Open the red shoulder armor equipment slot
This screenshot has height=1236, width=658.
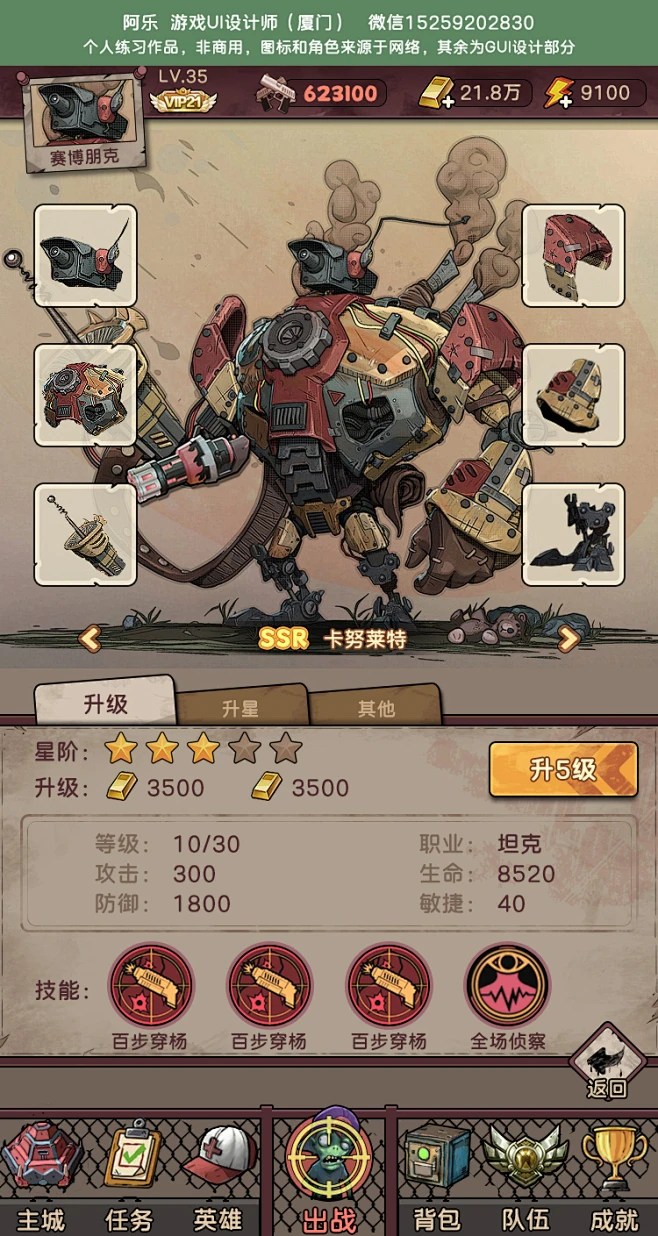[x=573, y=255]
